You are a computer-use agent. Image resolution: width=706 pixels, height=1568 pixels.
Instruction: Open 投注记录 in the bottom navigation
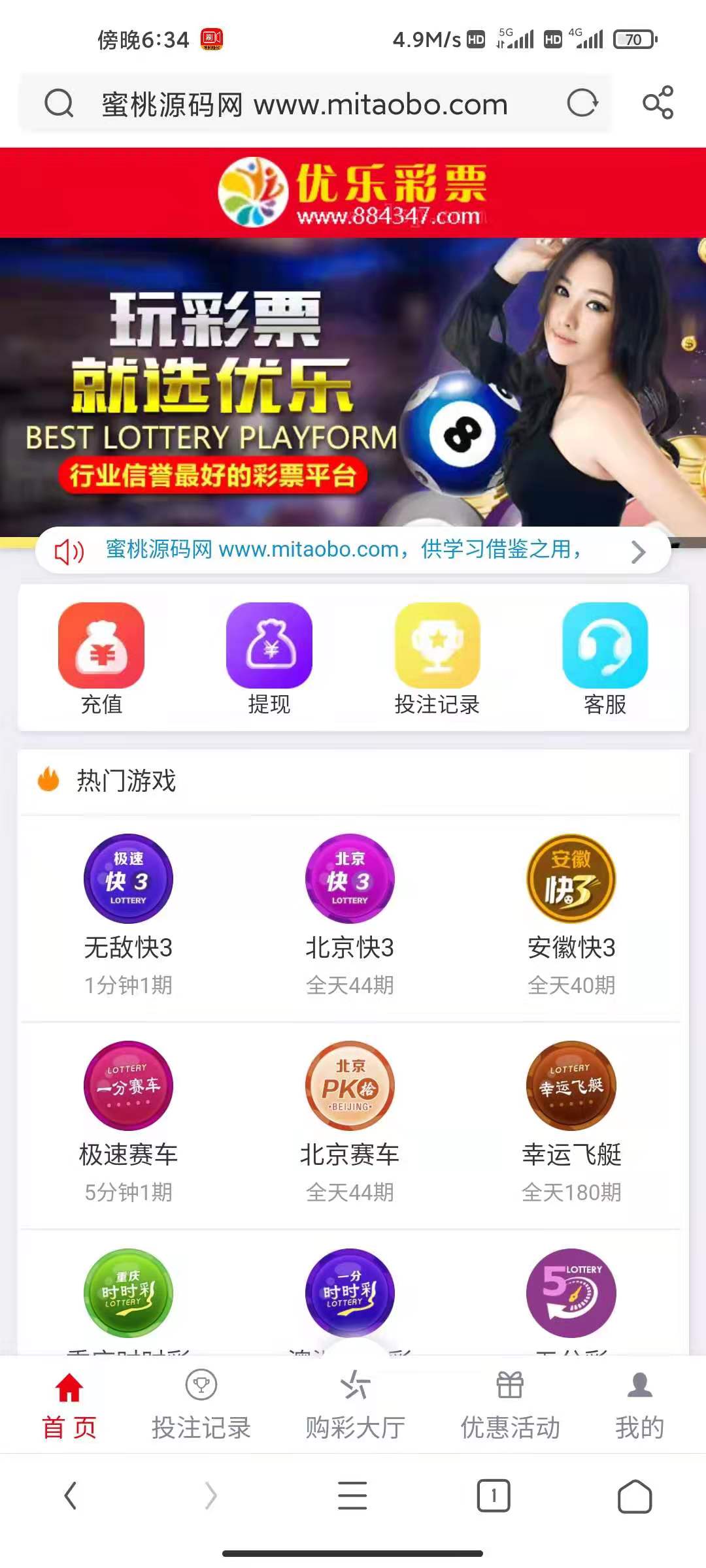click(201, 1405)
